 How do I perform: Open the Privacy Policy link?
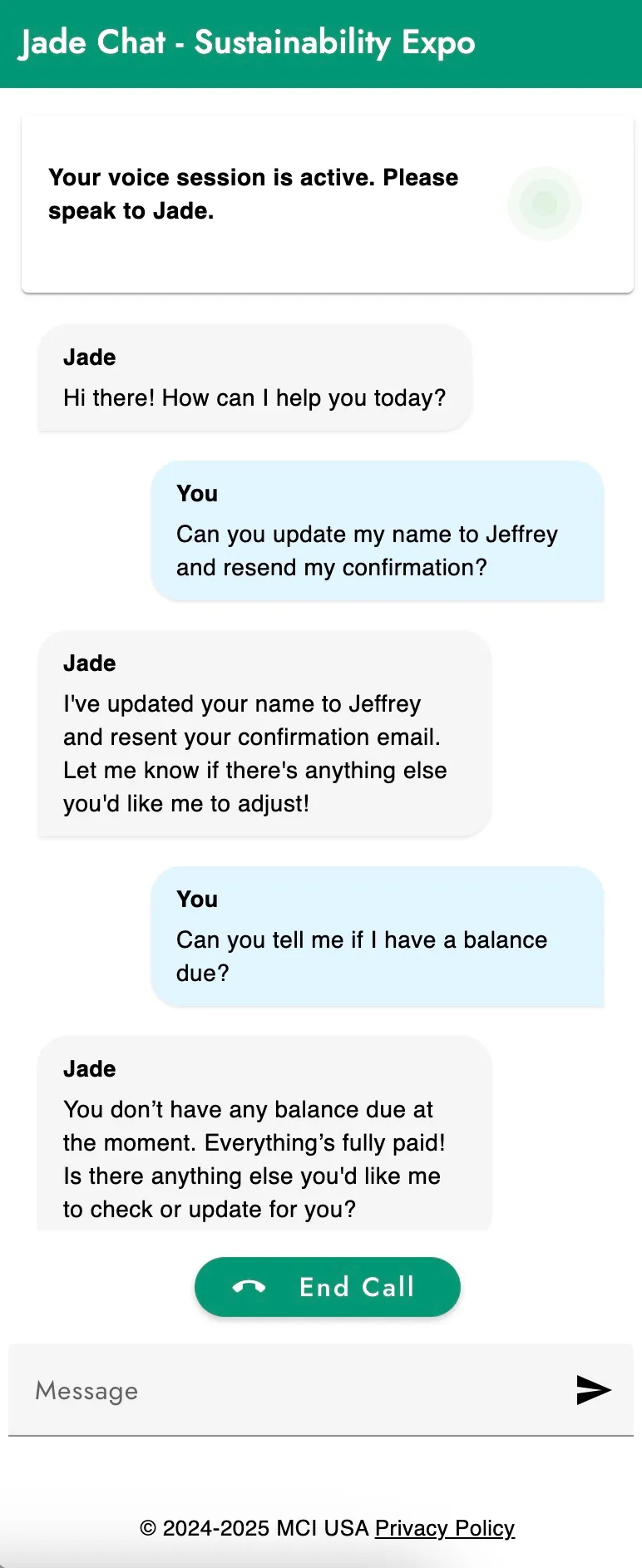click(444, 1528)
